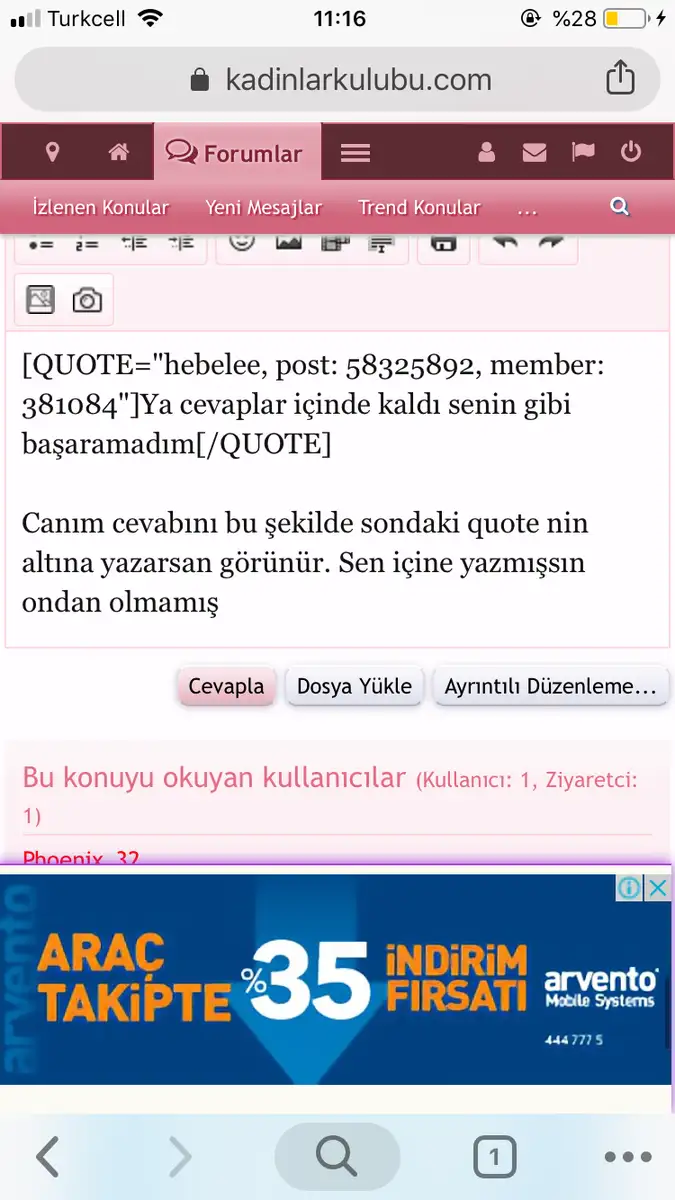Viewport: 675px width, 1200px height.
Task: Go back with browser back arrow
Action: click(x=48, y=1157)
